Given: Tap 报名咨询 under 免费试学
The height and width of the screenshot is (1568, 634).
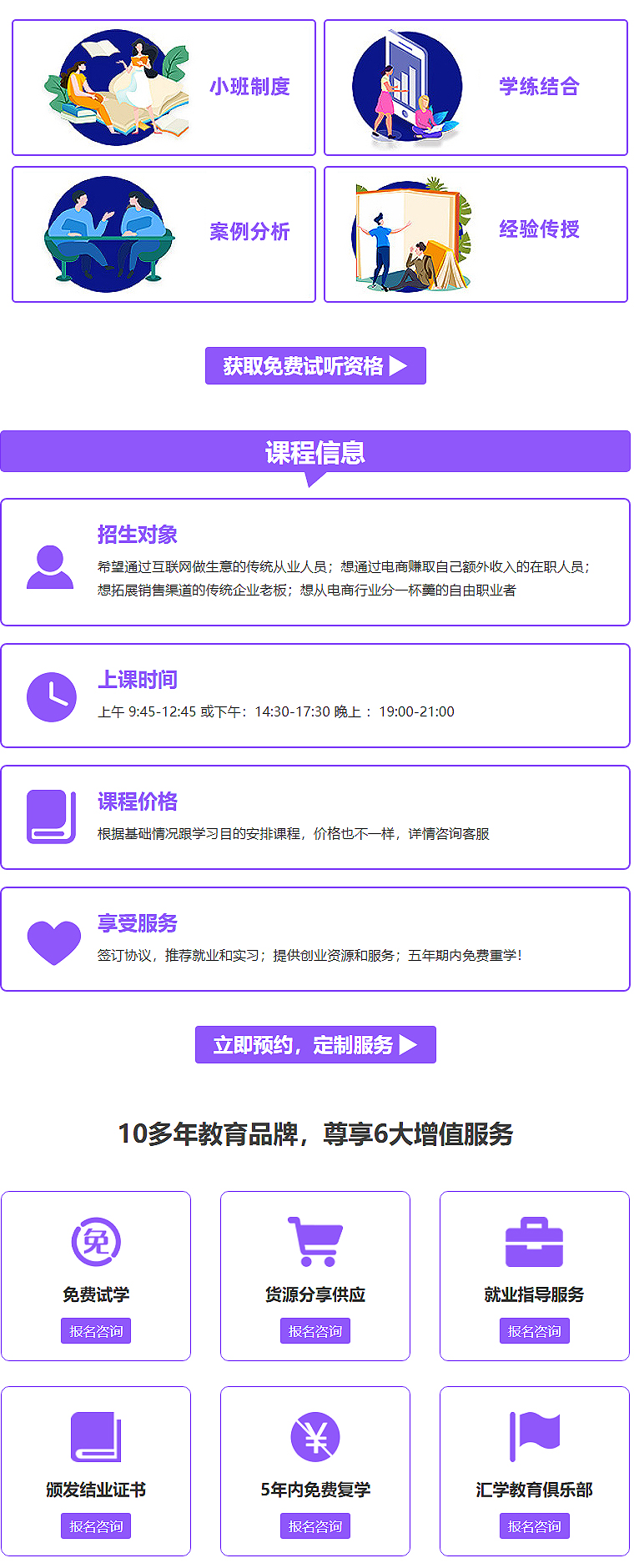Looking at the screenshot, I should [x=96, y=1331].
